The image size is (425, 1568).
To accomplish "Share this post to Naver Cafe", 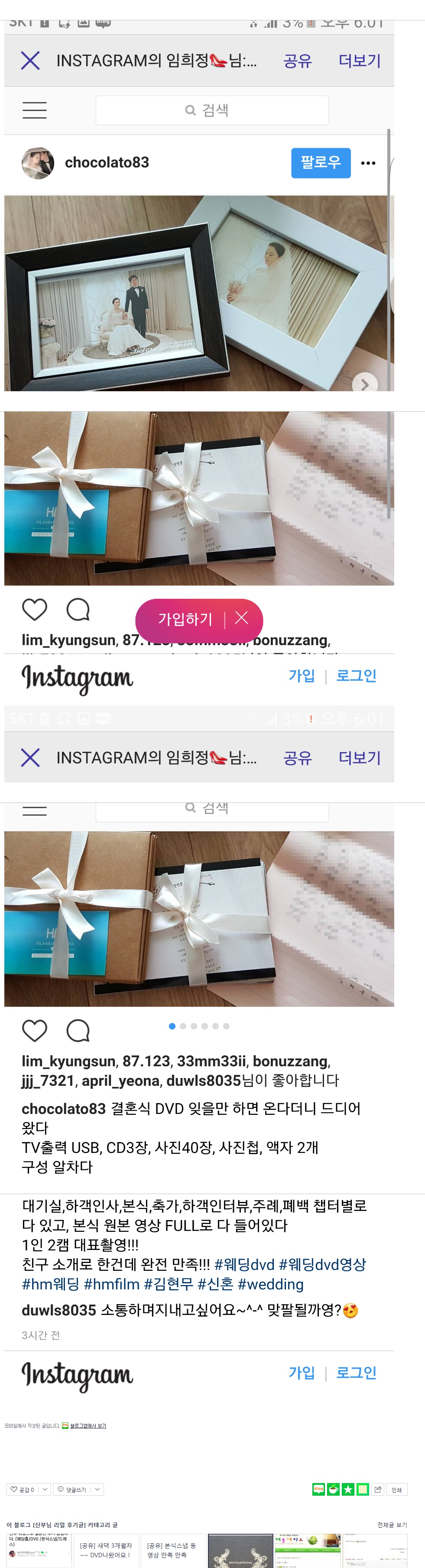I will pos(333,1489).
